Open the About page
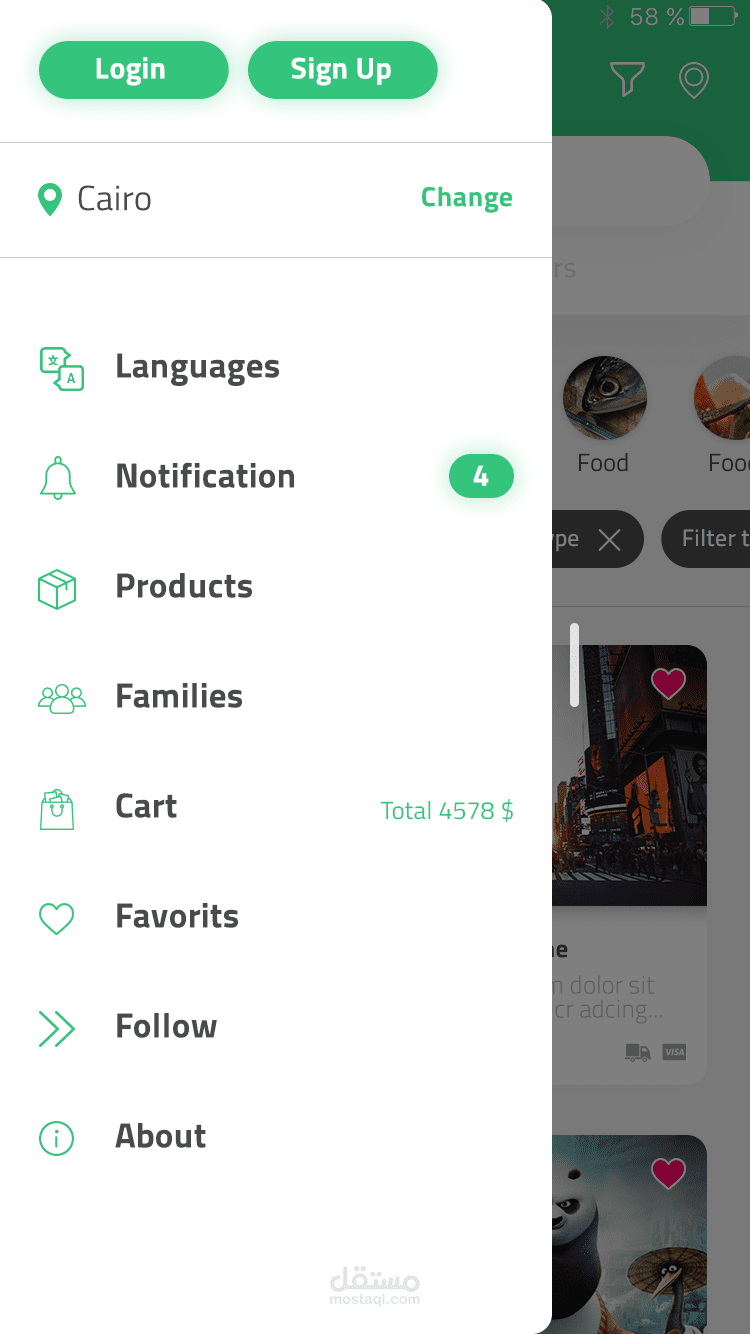 [x=160, y=1137]
